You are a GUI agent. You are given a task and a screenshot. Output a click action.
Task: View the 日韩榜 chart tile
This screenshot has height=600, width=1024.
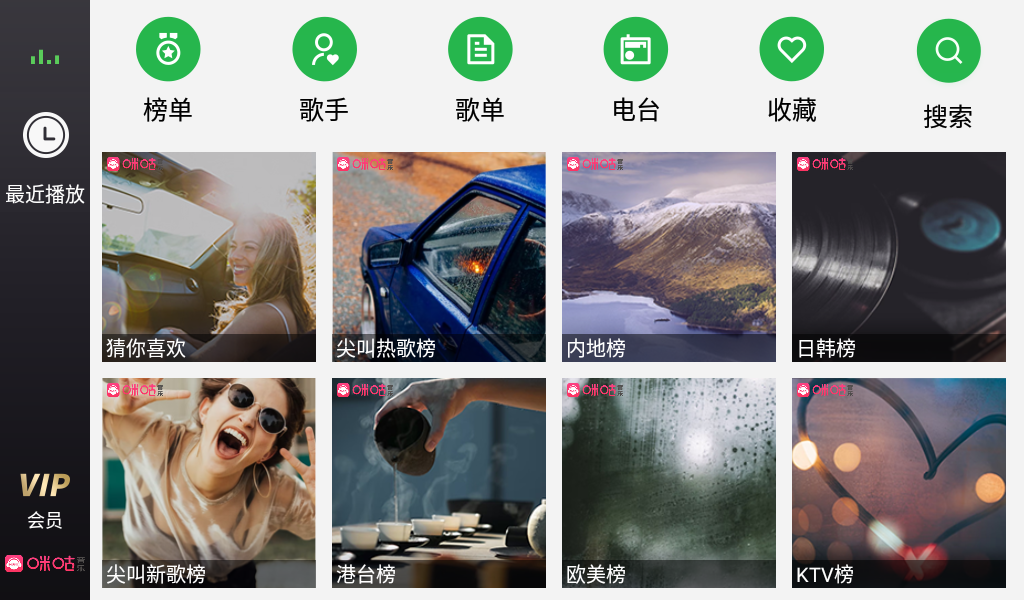pyautogui.click(x=899, y=256)
